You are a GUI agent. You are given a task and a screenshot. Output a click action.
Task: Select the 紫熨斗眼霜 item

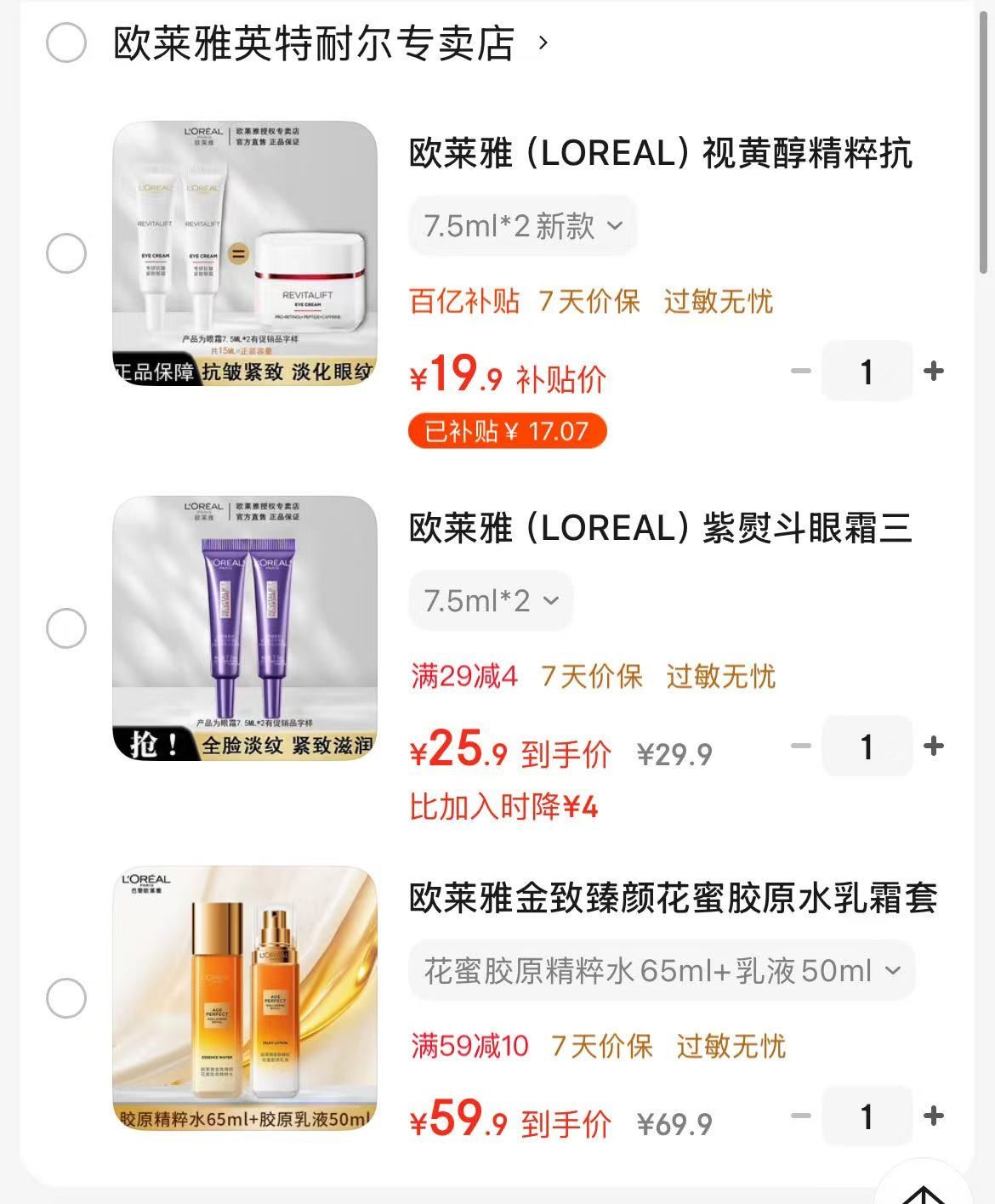click(66, 628)
